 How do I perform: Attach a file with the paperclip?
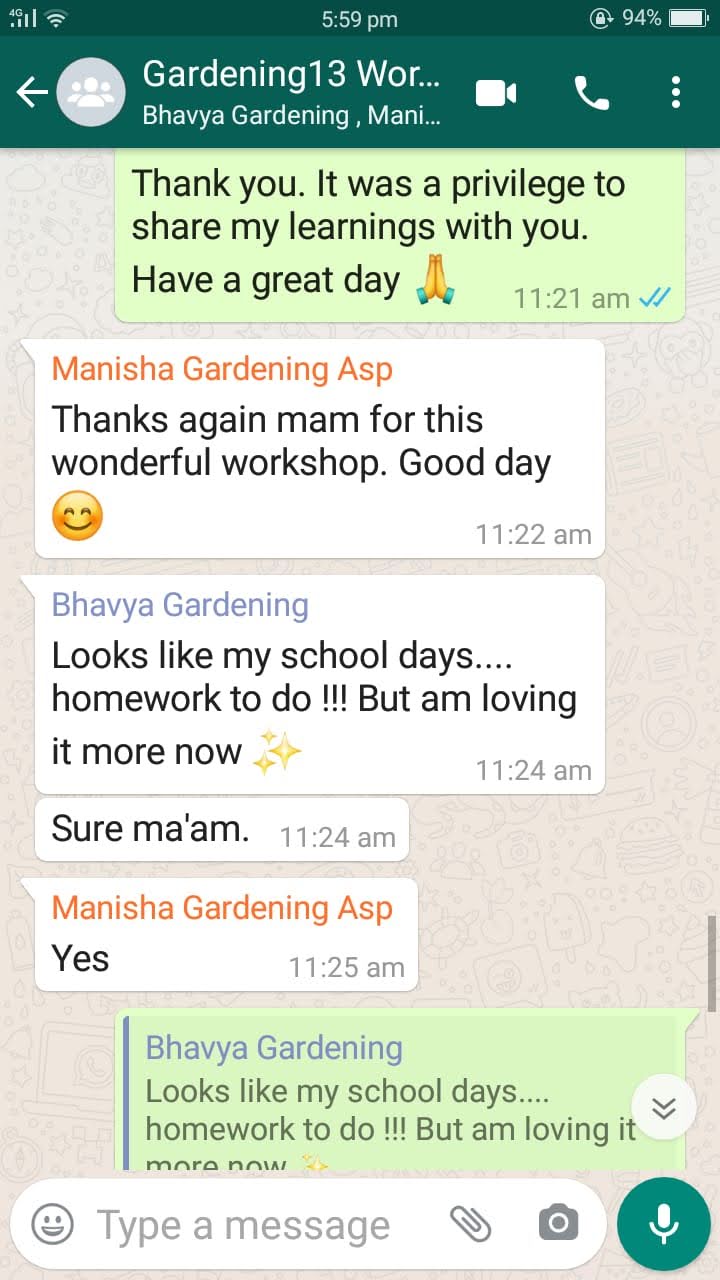(x=470, y=1223)
